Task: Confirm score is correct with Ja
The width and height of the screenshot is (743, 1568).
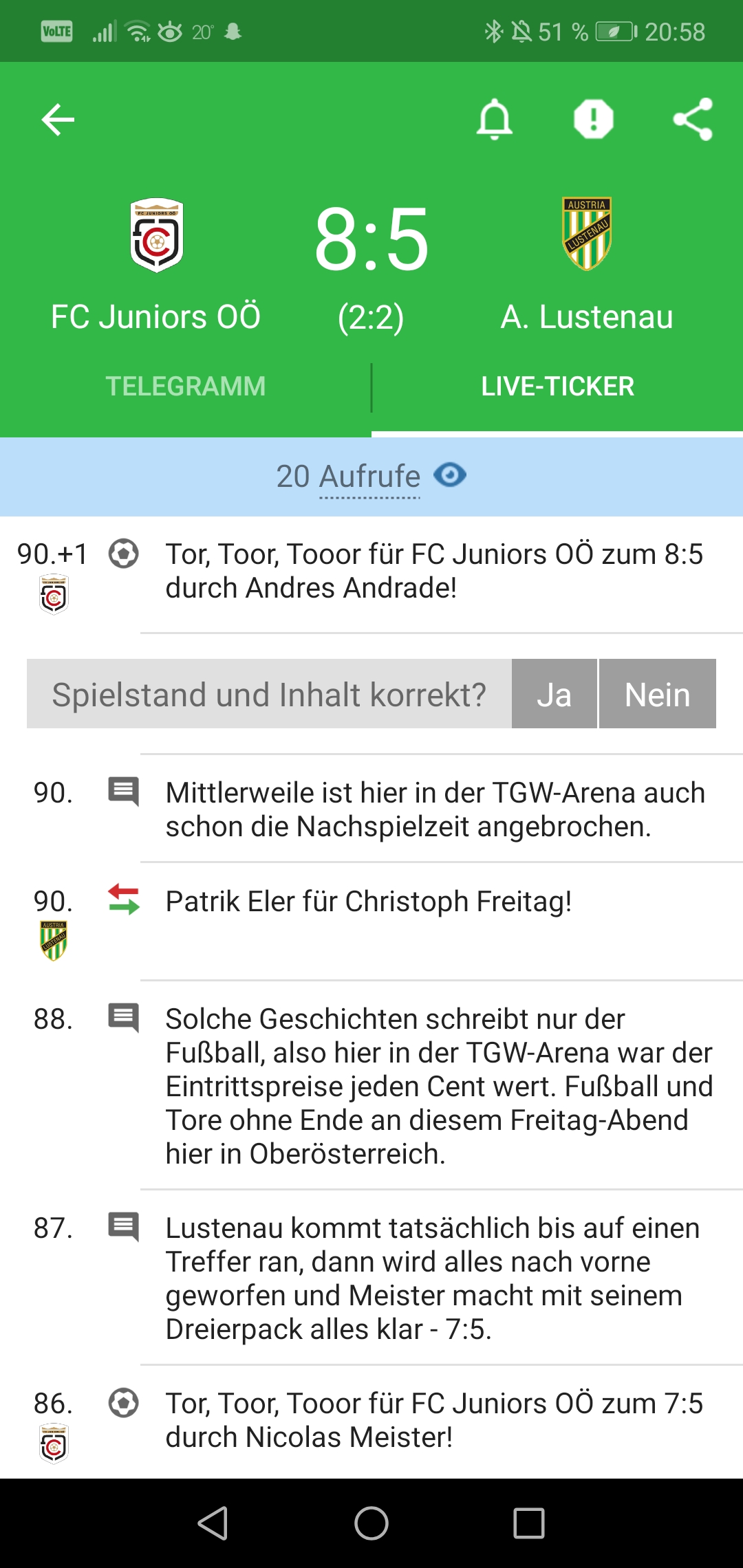Action: click(554, 694)
